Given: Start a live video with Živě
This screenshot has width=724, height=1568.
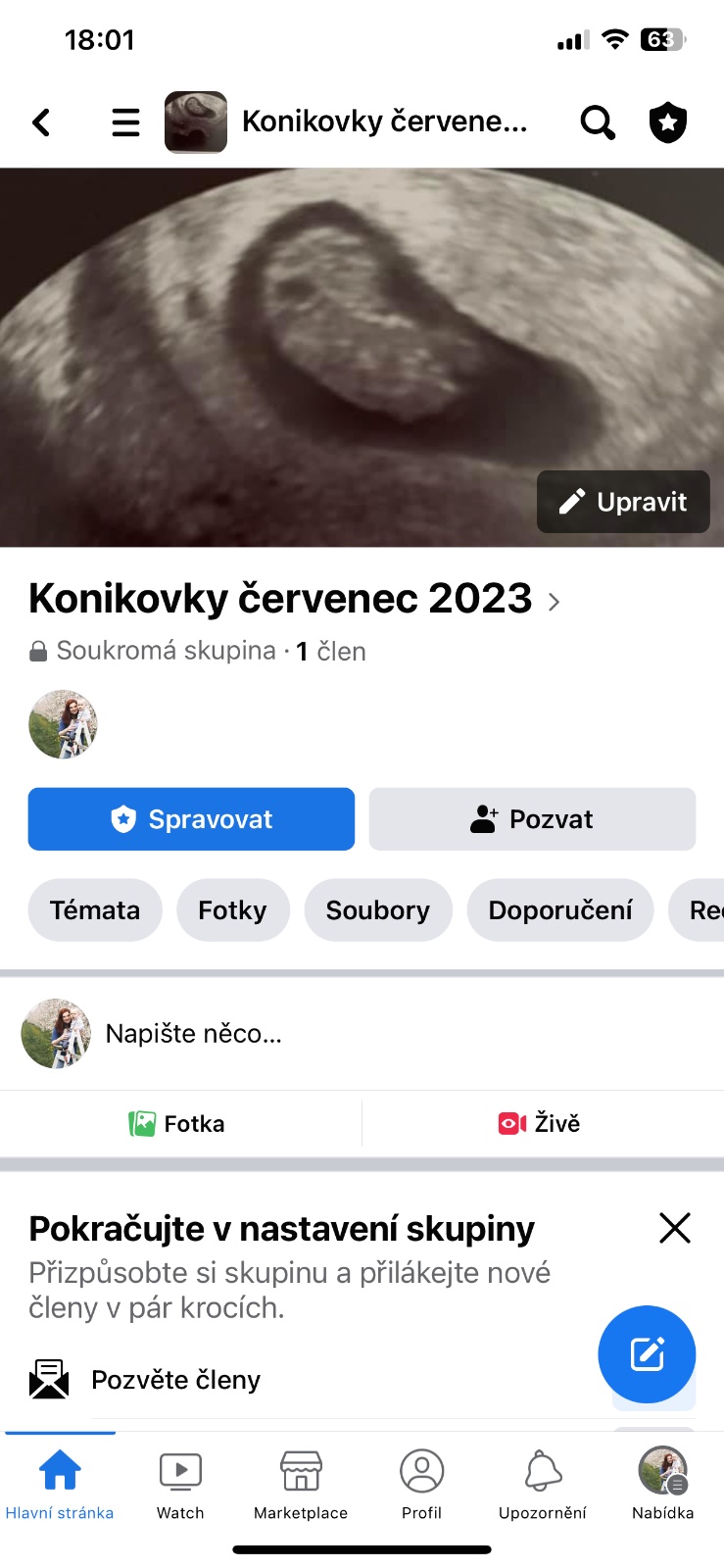Looking at the screenshot, I should click(x=540, y=1124).
